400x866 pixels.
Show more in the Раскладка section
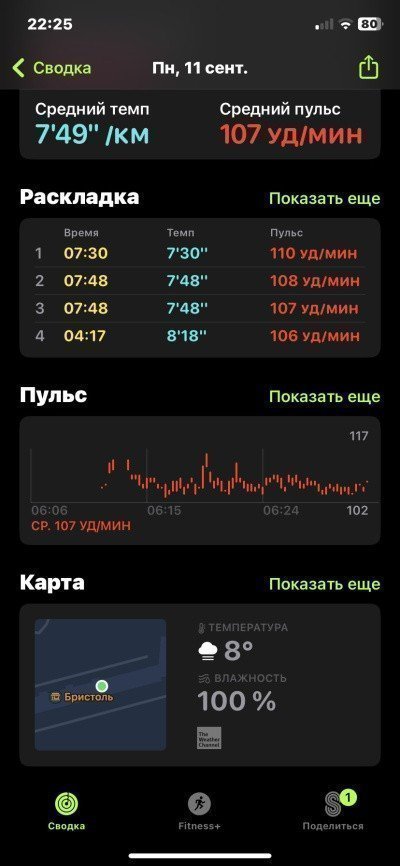(324, 198)
